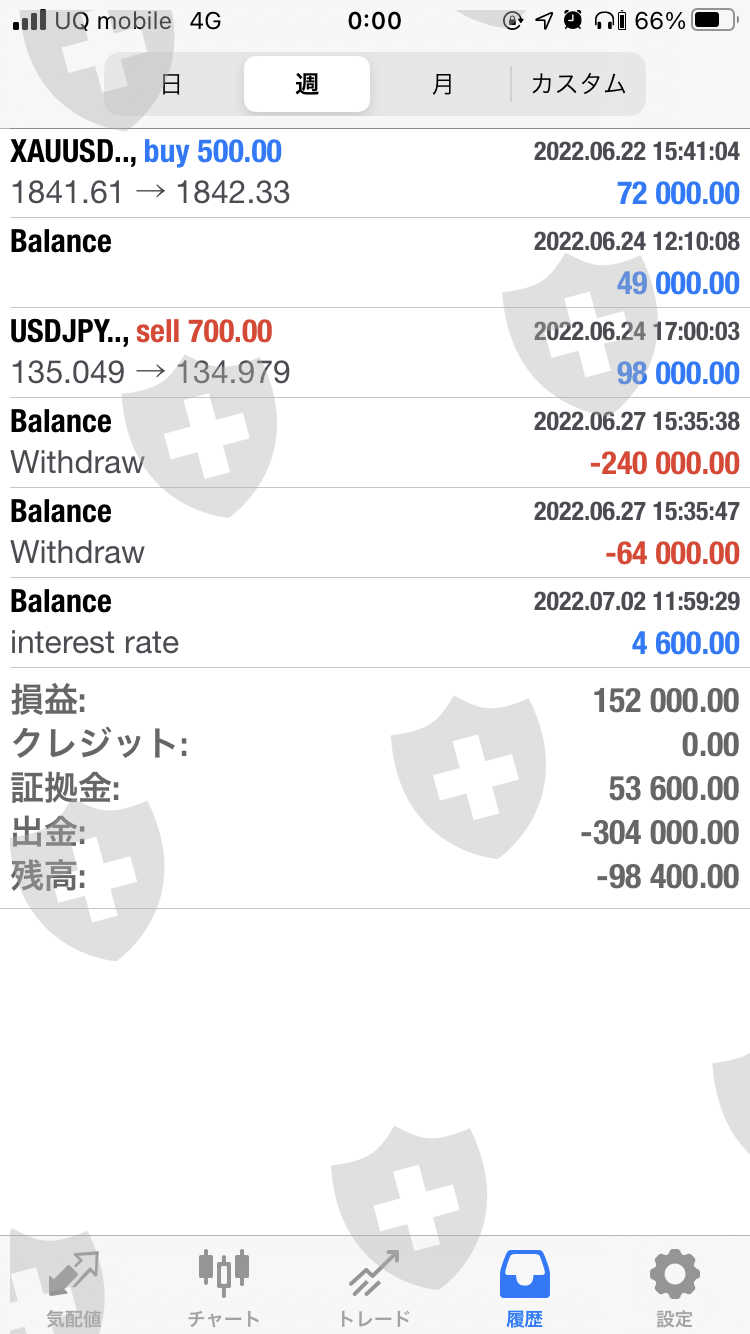Switch to the 月 period tab
The width and height of the screenshot is (750, 1334).
point(442,84)
